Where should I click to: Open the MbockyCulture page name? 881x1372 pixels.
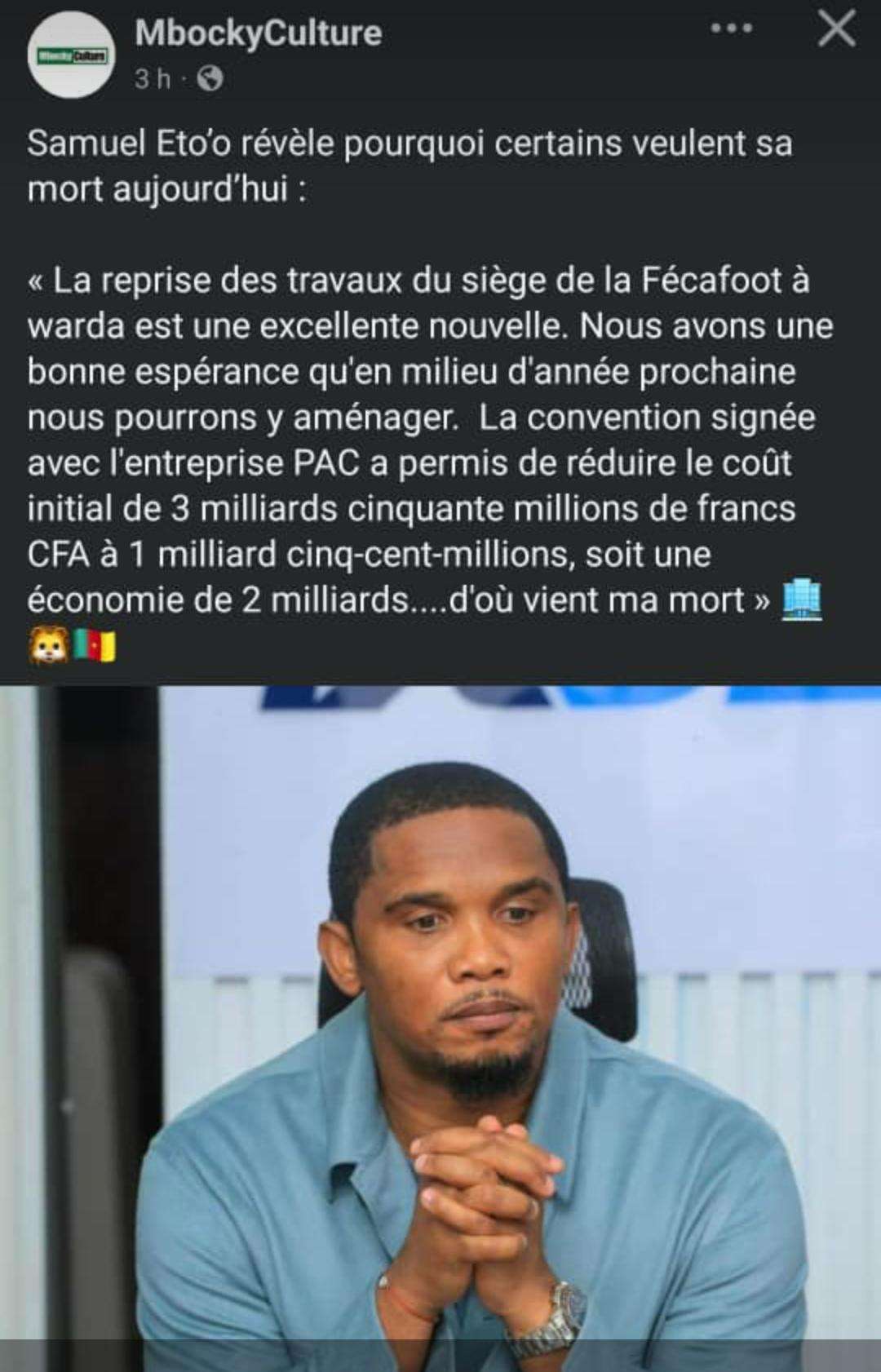coord(258,33)
